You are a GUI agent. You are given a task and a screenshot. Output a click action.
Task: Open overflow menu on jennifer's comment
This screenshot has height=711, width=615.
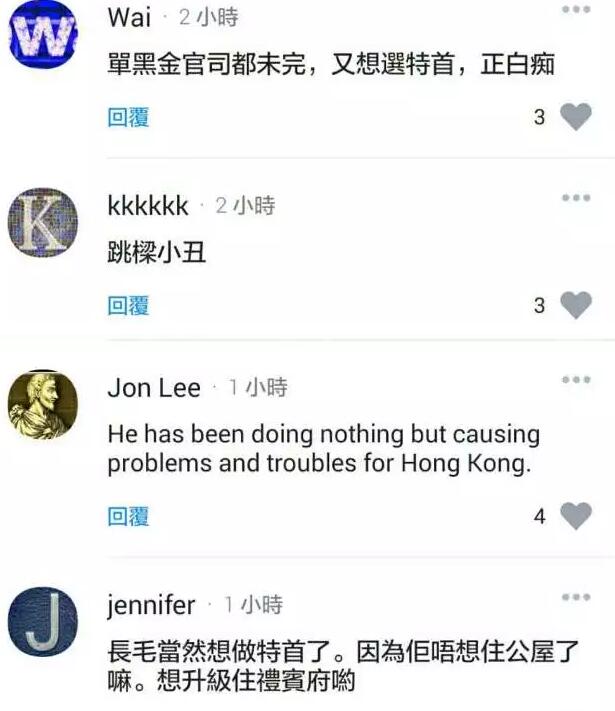click(x=575, y=597)
